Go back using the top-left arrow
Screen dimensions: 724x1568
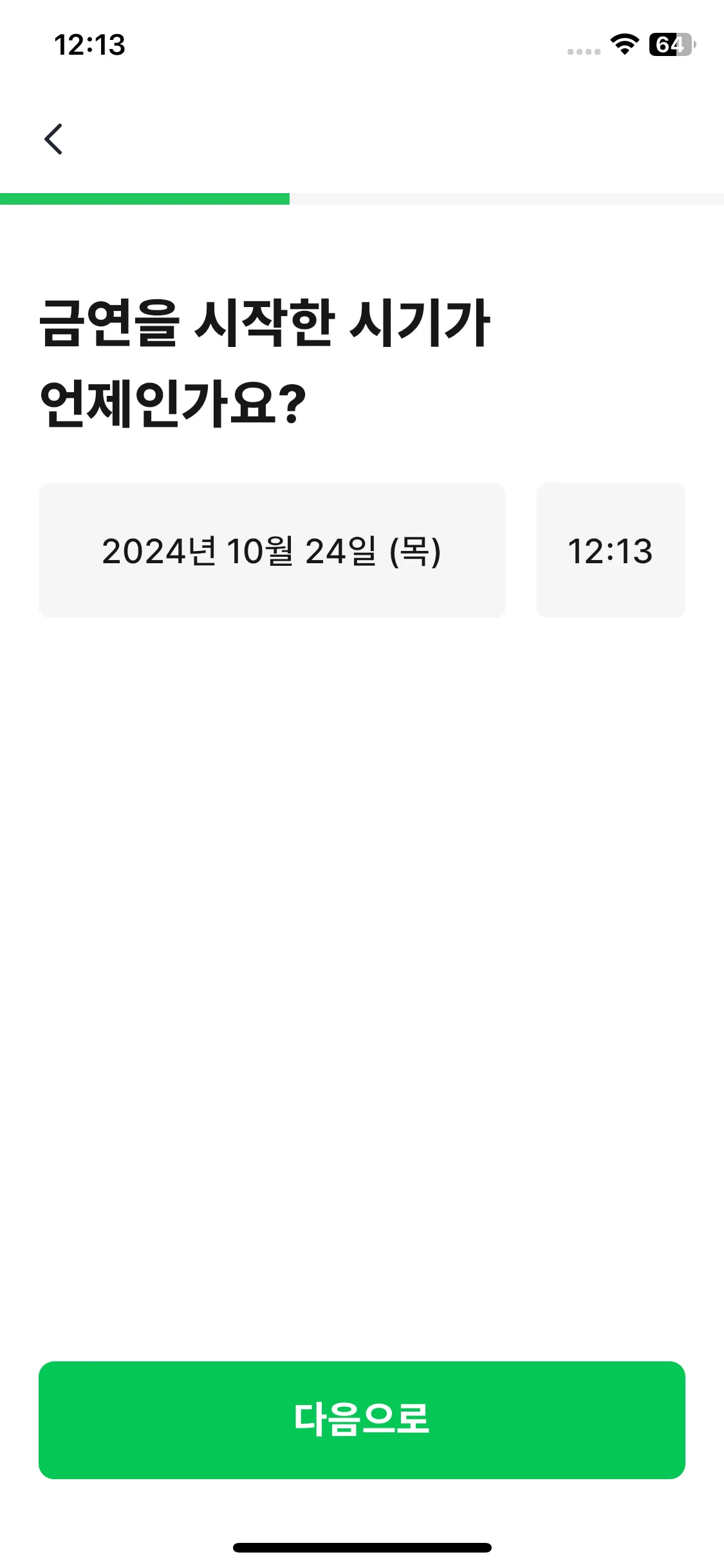(x=53, y=139)
